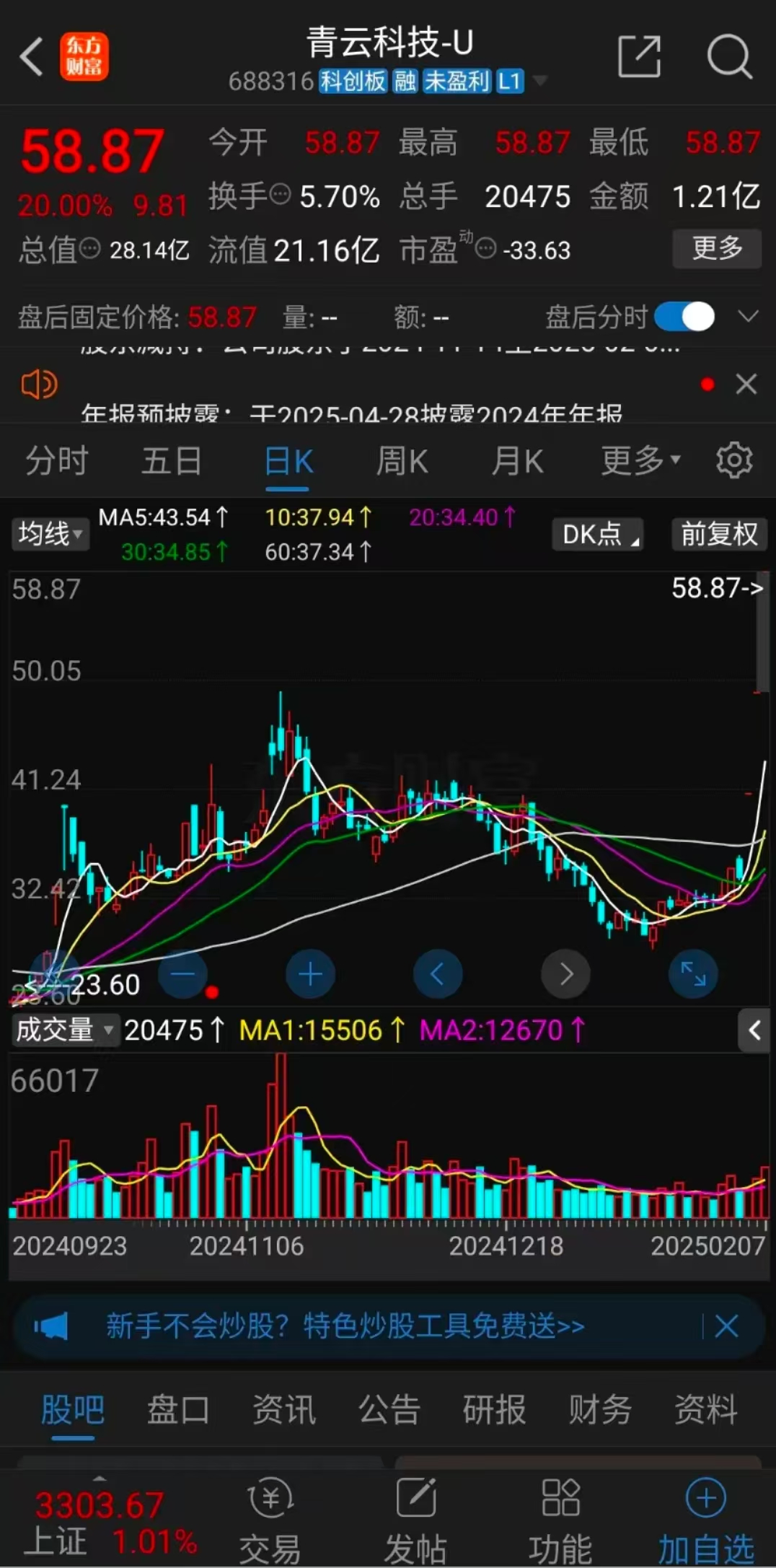This screenshot has width=776, height=1568.
Task: Tap 更多 to show more quote details
Action: click(717, 249)
